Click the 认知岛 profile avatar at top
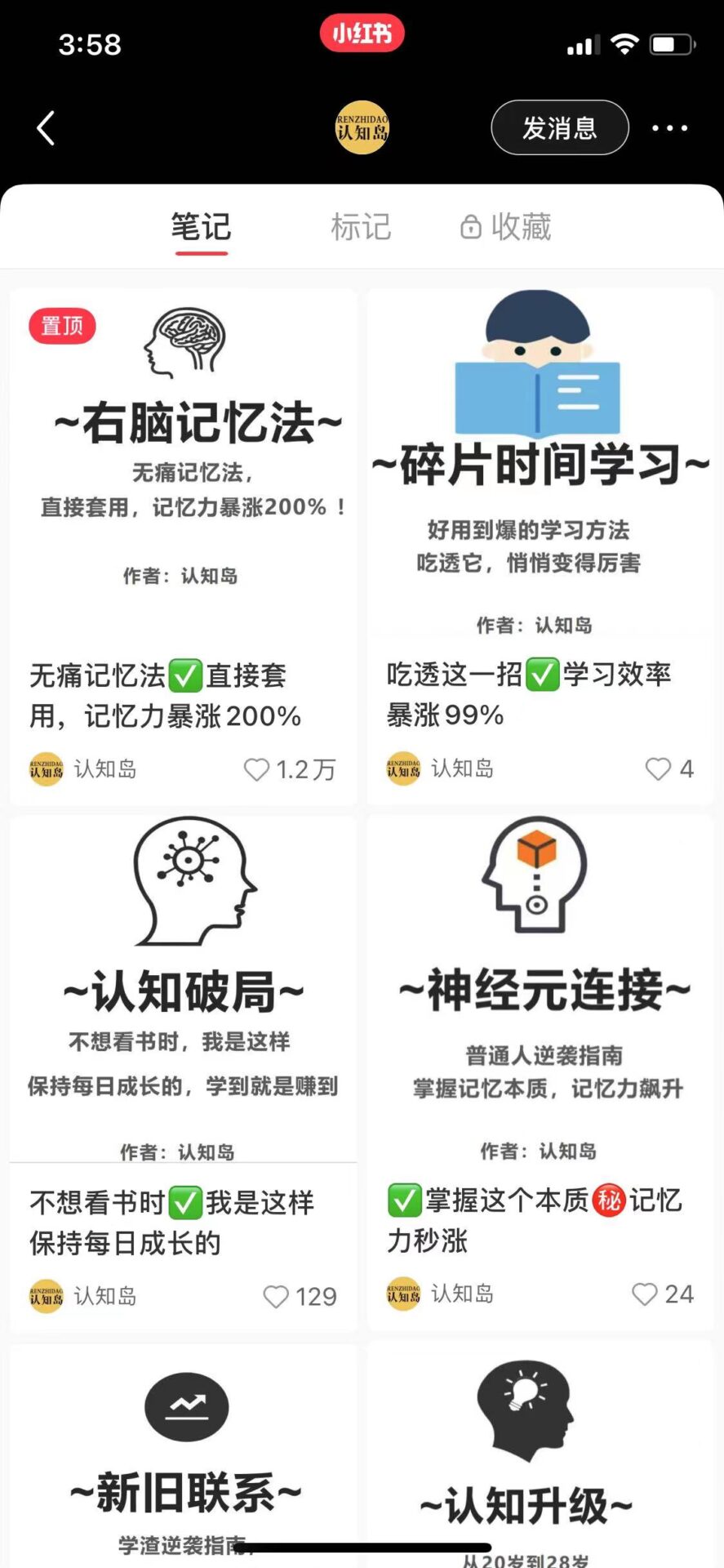This screenshot has height=1568, width=724. pos(362,127)
